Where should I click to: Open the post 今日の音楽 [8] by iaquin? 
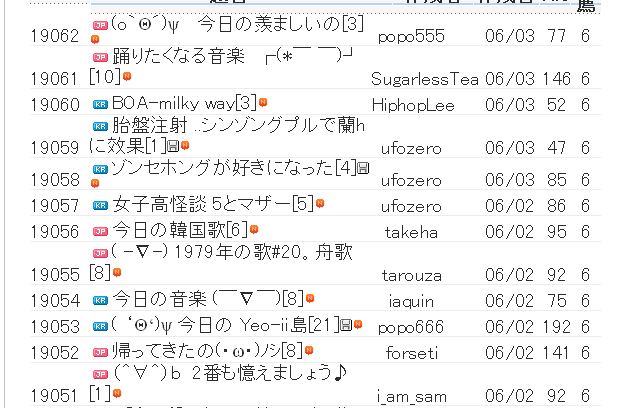tap(207, 299)
